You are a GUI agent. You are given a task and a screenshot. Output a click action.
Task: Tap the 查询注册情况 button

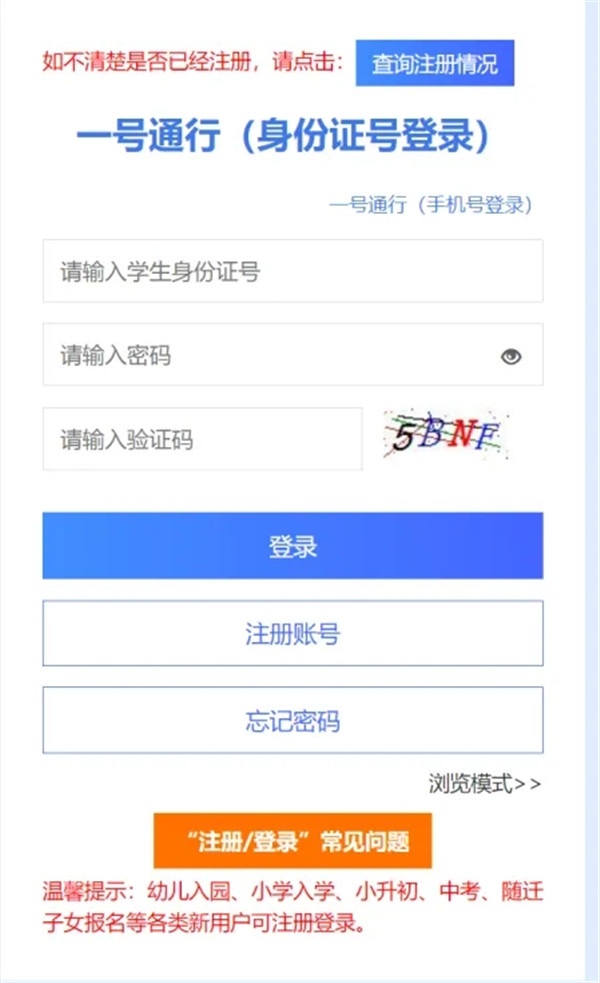pyautogui.click(x=434, y=64)
